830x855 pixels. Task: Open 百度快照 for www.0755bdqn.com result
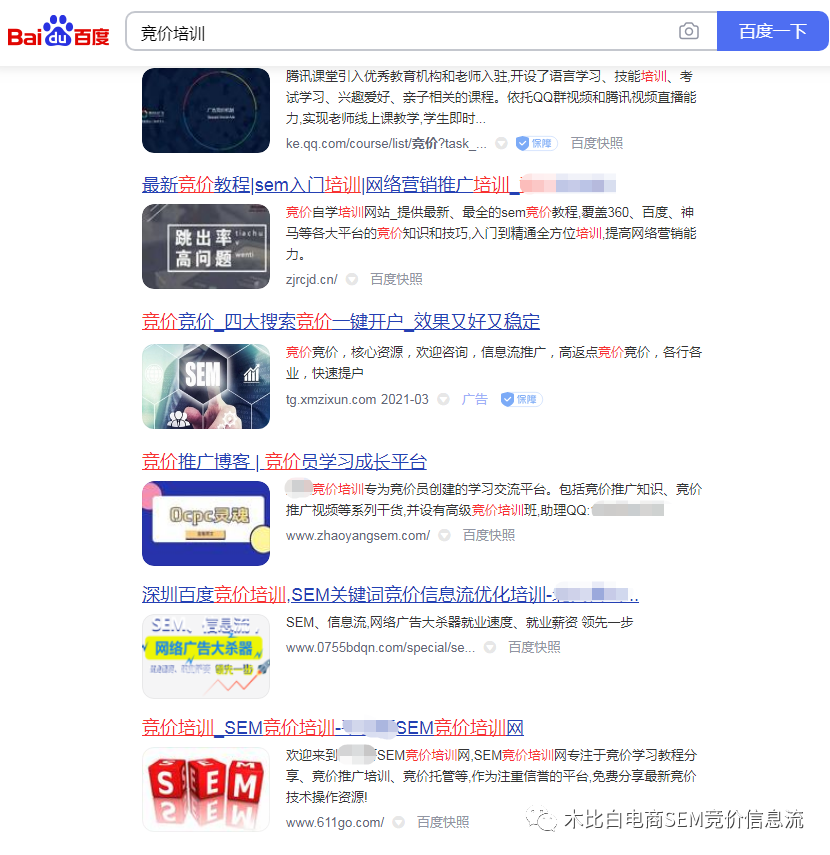coord(534,647)
